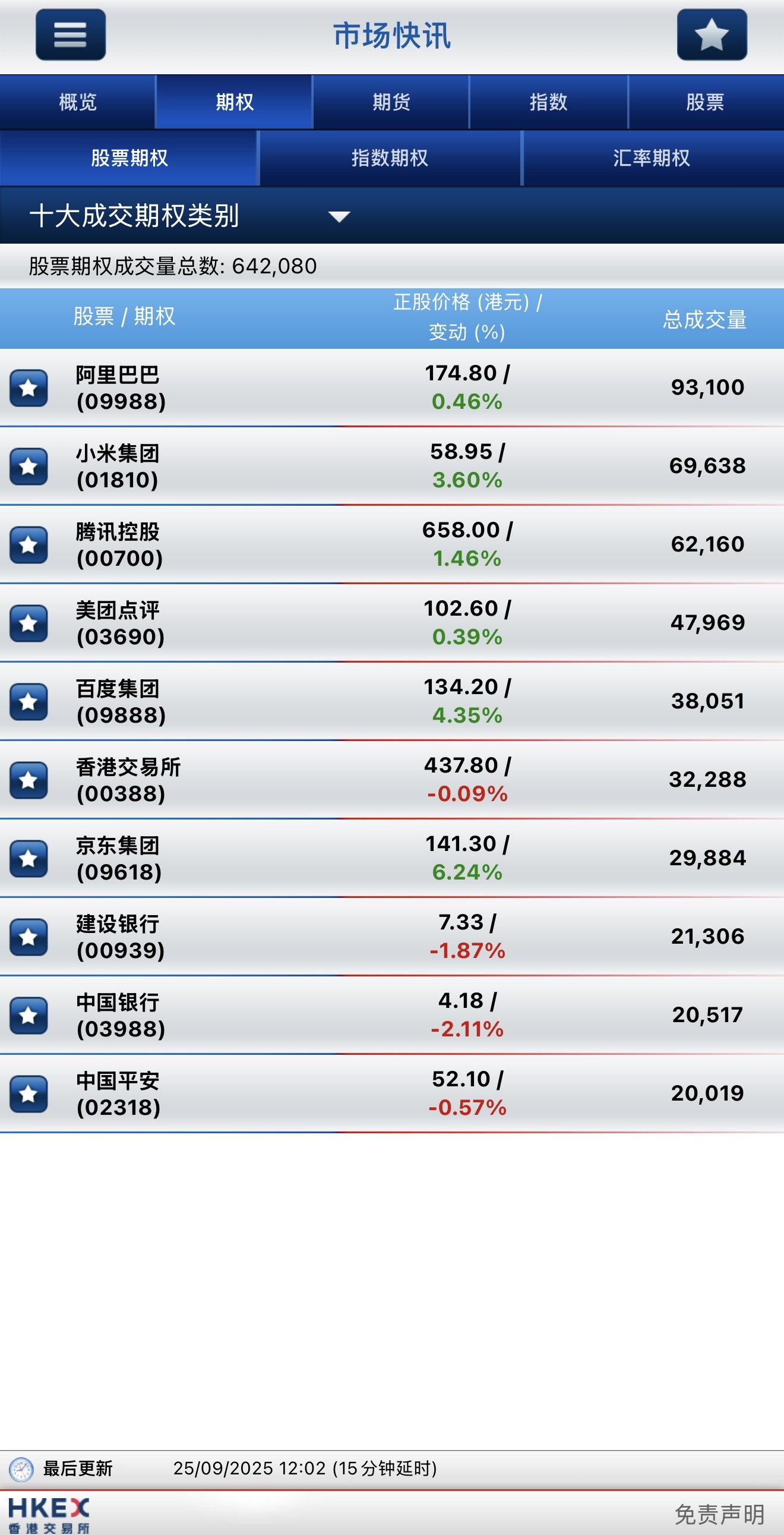
Task: Open the 免责声明 disclaimer link
Action: coord(719,1514)
